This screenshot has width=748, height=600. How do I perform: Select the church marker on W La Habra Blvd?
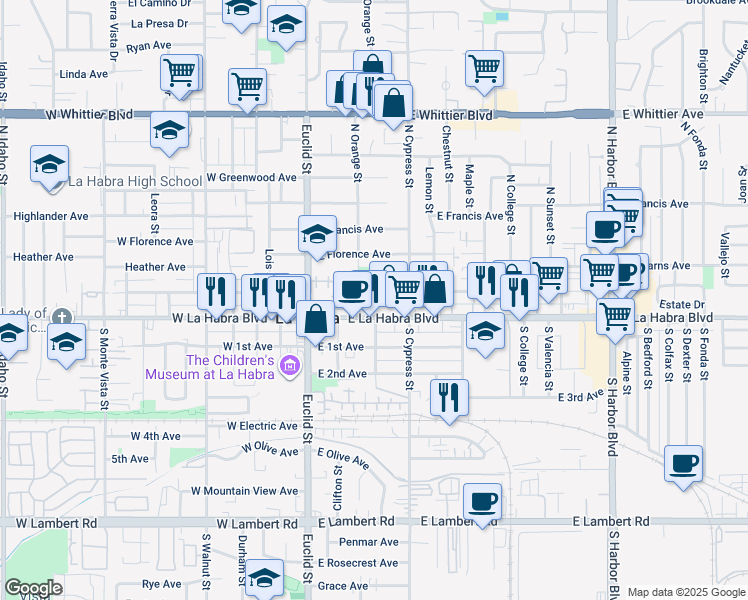62,317
